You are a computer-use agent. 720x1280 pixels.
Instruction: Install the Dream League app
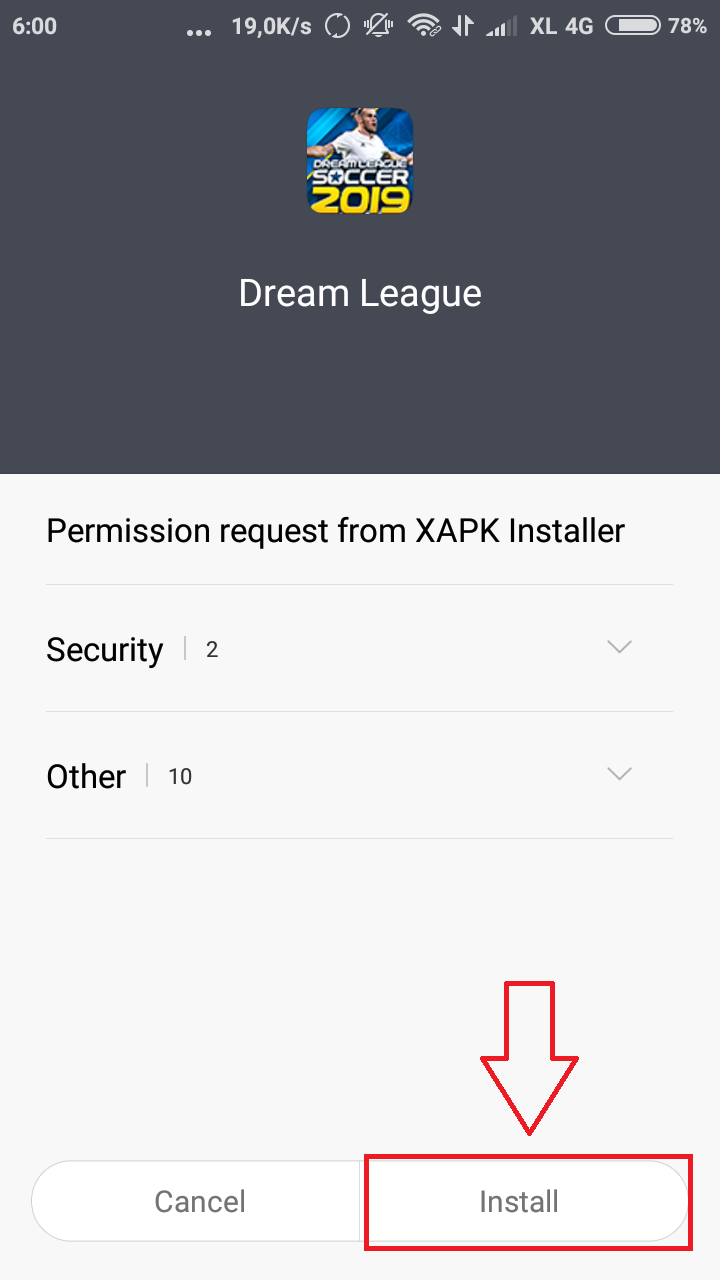tap(520, 1201)
